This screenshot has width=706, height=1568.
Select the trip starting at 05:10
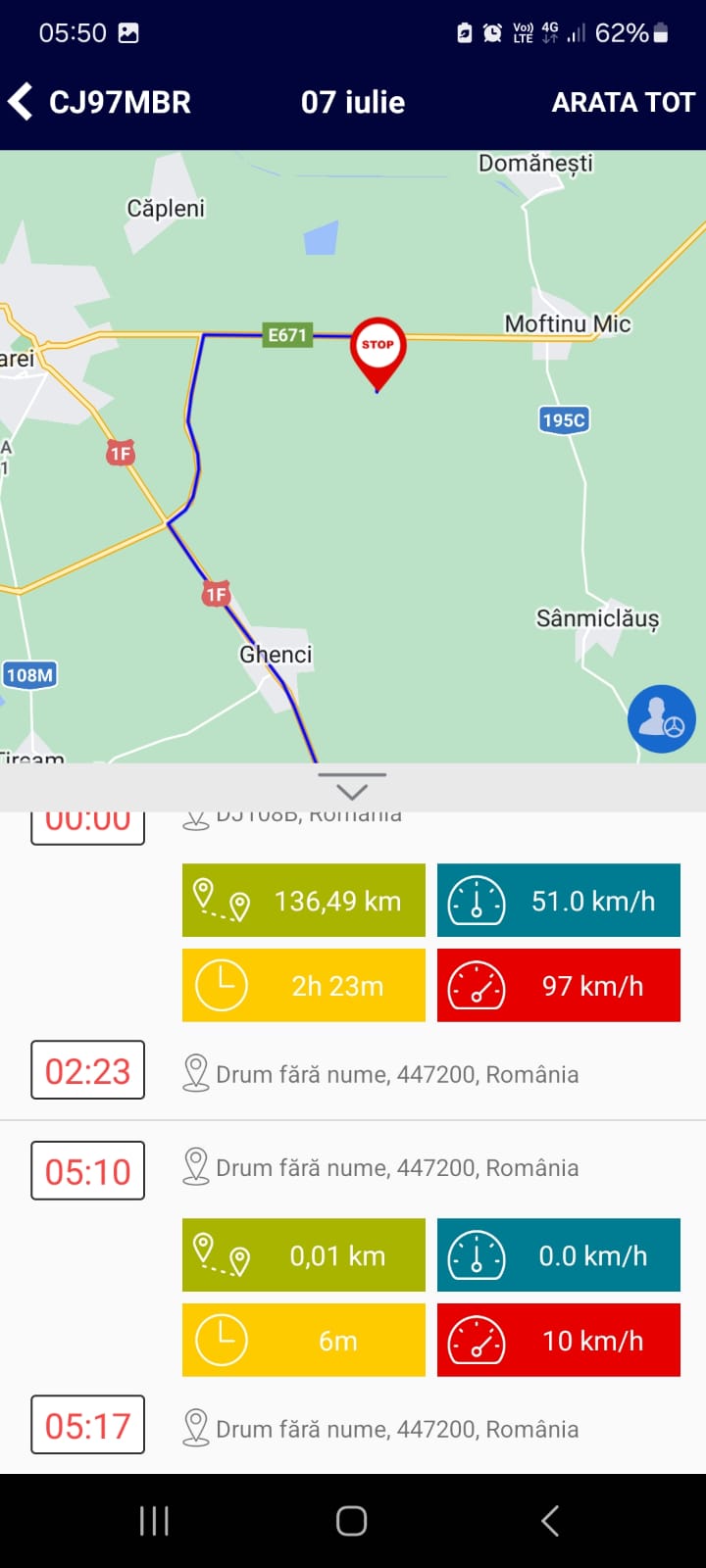[x=87, y=1171]
